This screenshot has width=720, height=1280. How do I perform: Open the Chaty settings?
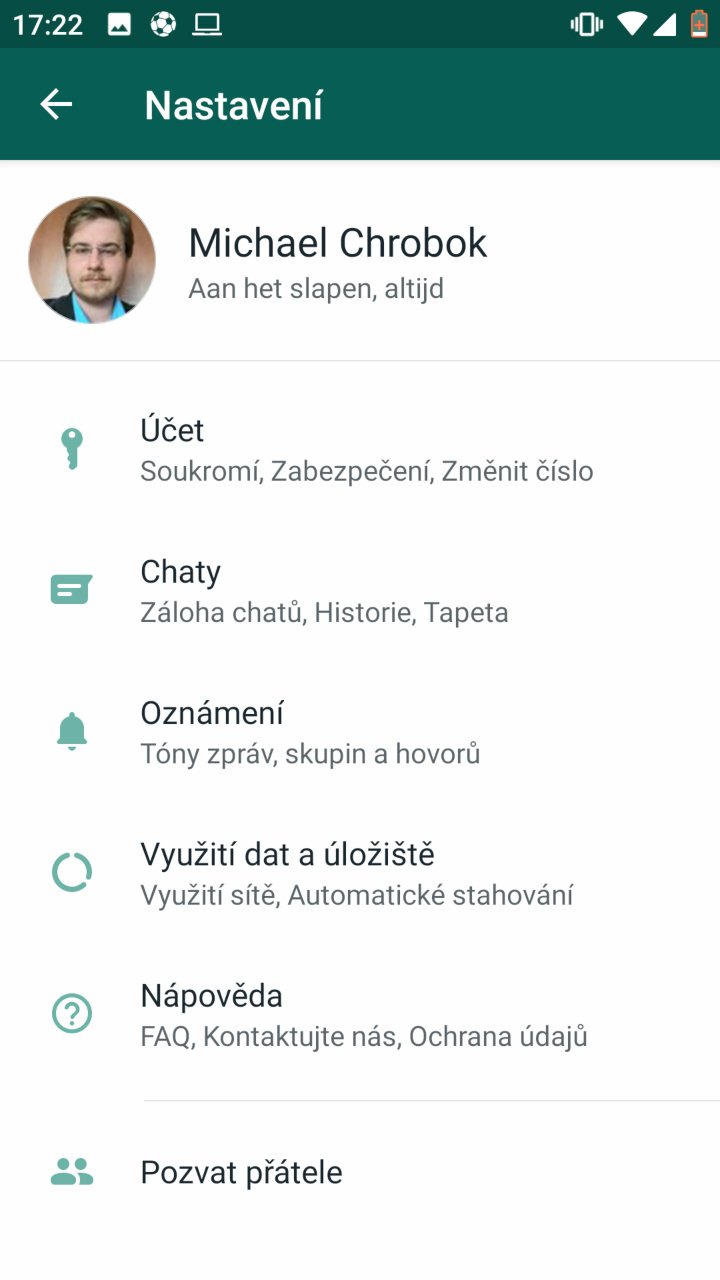(x=360, y=591)
